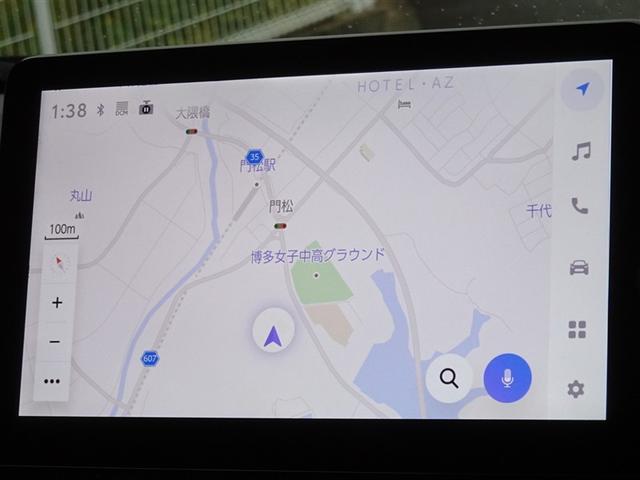Viewport: 640px width, 480px height.
Task: Change map compass orientation
Action: click(x=59, y=265)
